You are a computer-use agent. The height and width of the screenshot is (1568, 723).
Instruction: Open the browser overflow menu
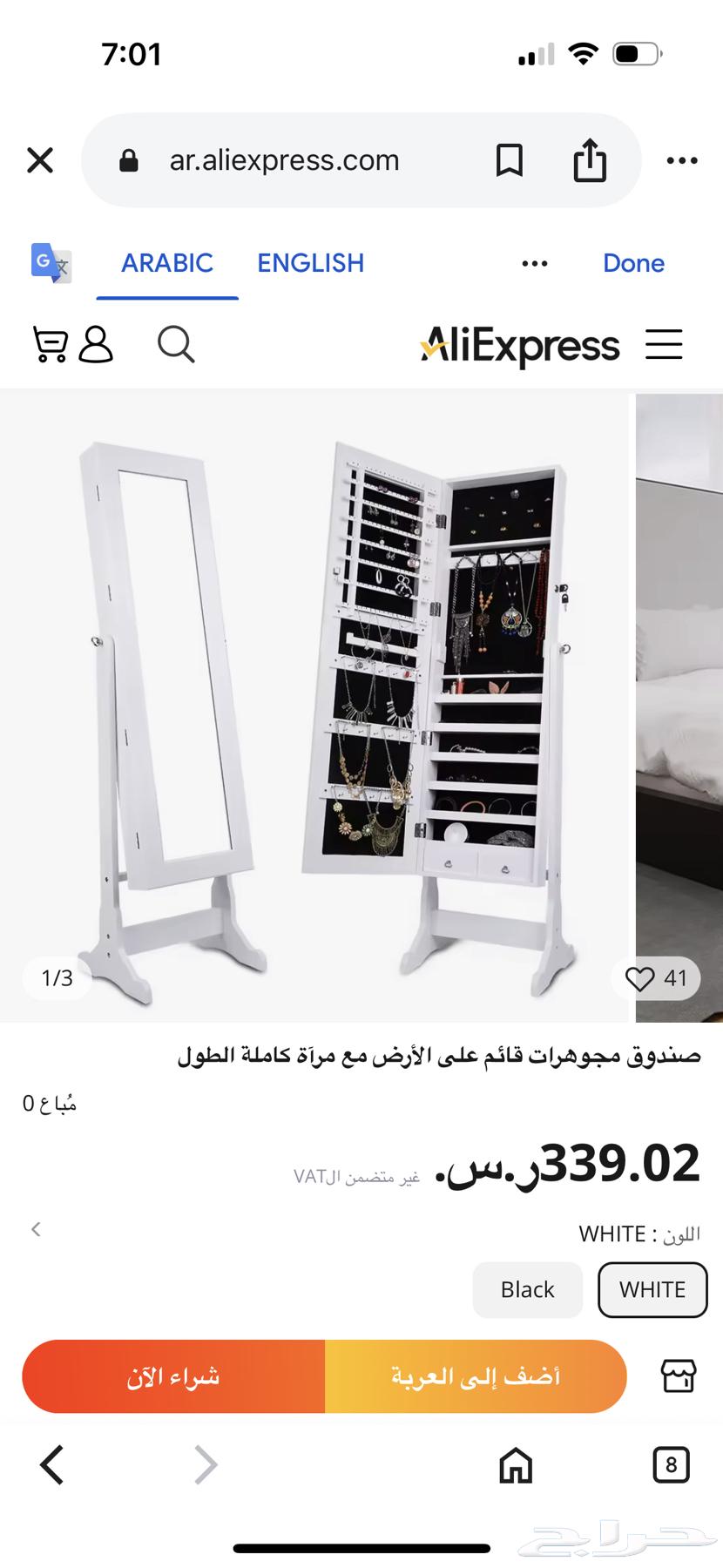point(681,160)
